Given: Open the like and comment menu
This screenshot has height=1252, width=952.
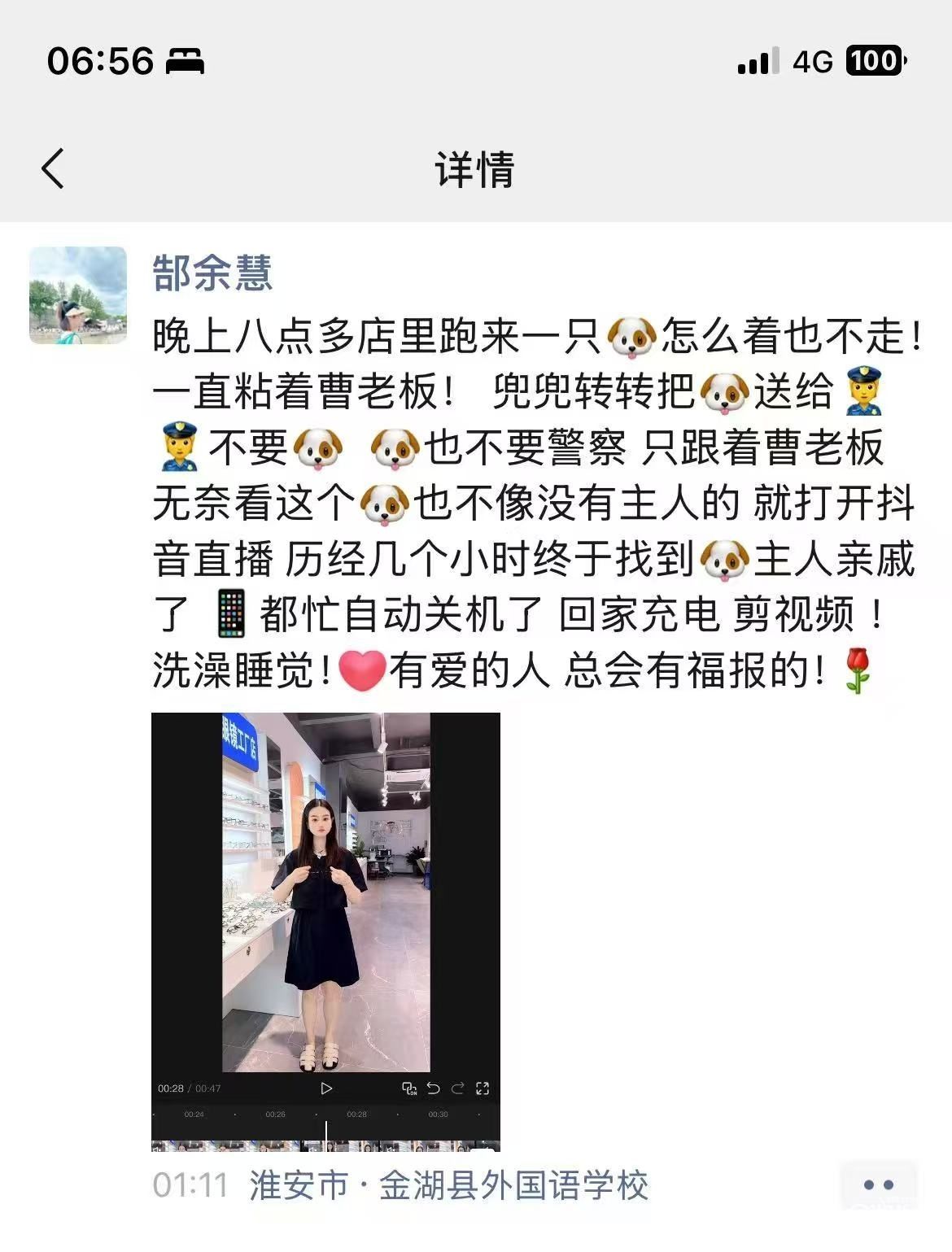Looking at the screenshot, I should click(x=878, y=1185).
